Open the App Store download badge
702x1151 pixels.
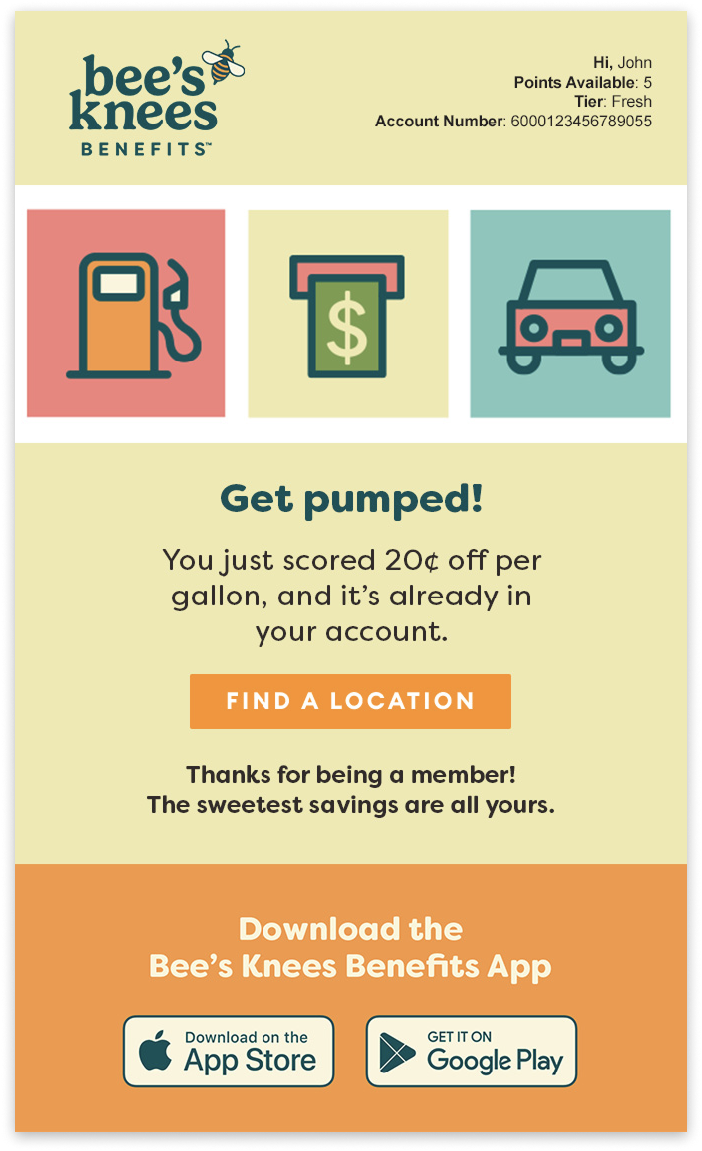point(228,1051)
